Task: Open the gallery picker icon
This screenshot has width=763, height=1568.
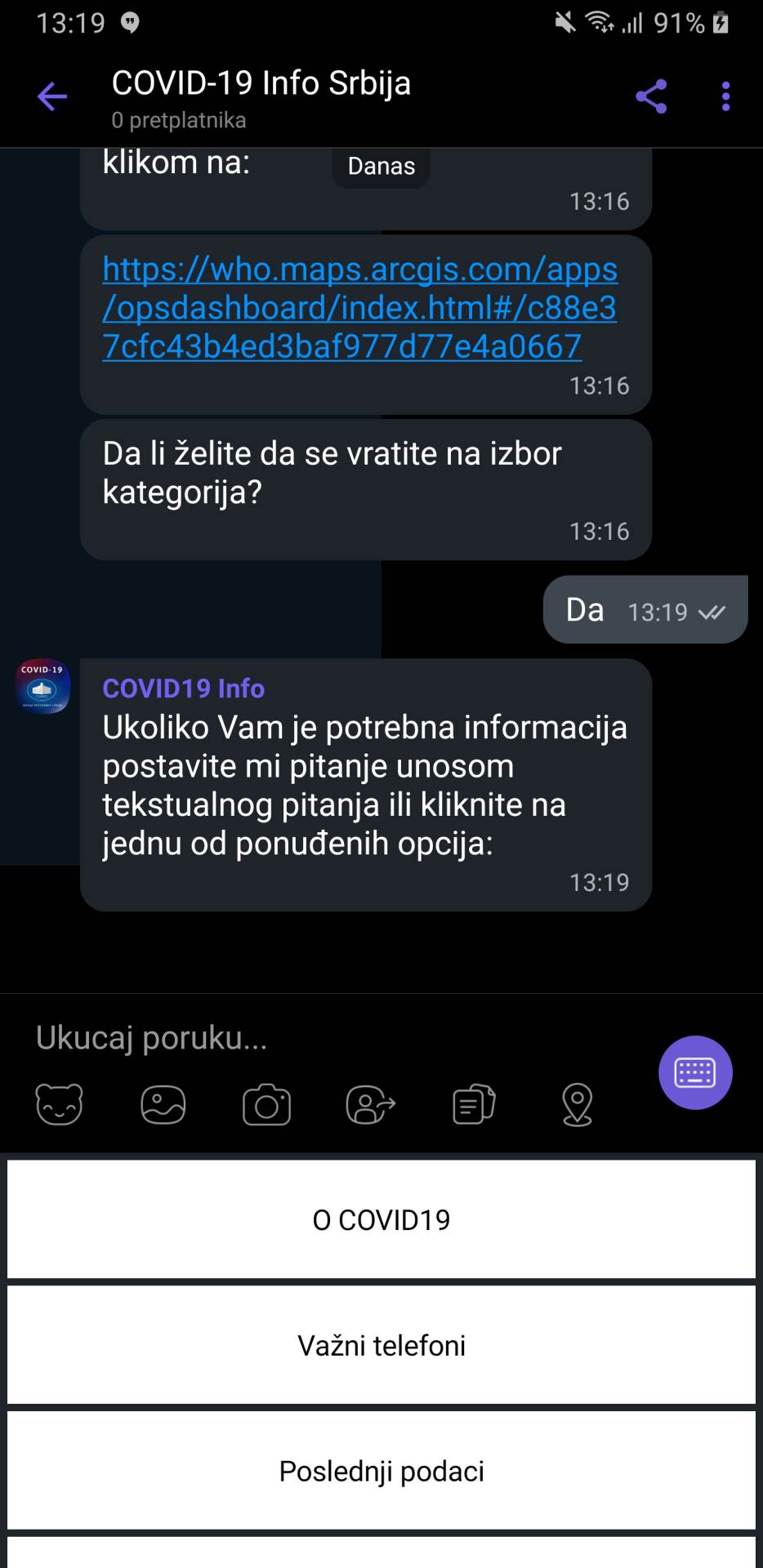Action: tap(163, 1105)
